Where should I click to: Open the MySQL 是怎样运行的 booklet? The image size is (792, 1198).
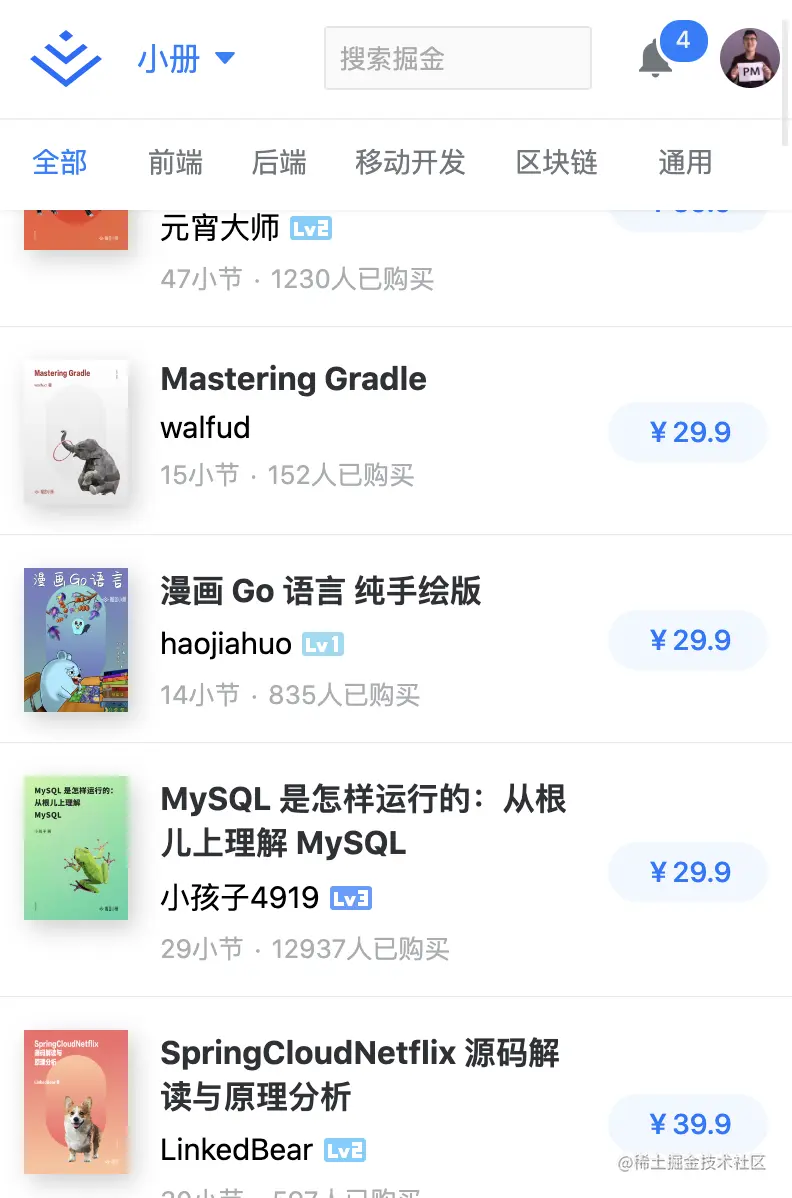pos(363,821)
